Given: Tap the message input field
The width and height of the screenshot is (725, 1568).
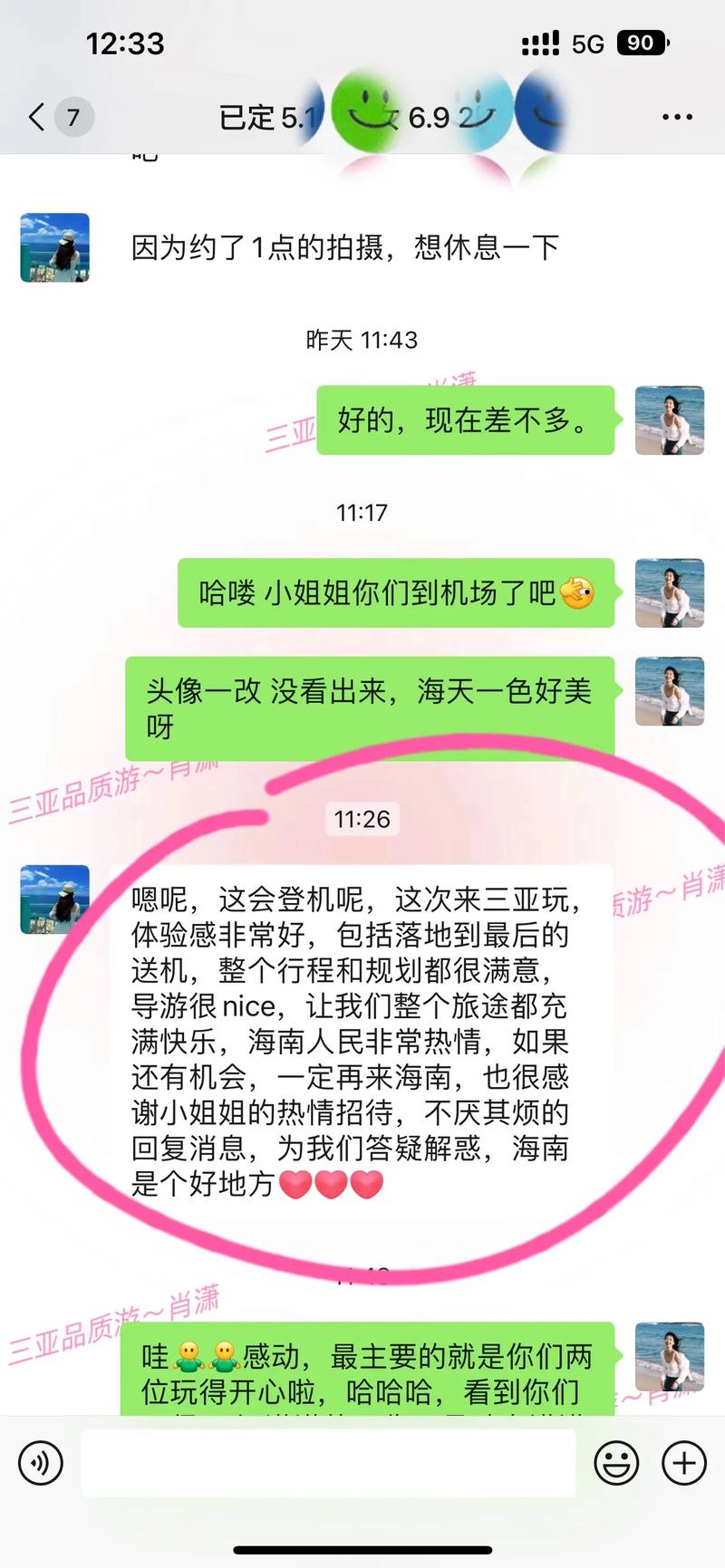Looking at the screenshot, I should 326,1462.
